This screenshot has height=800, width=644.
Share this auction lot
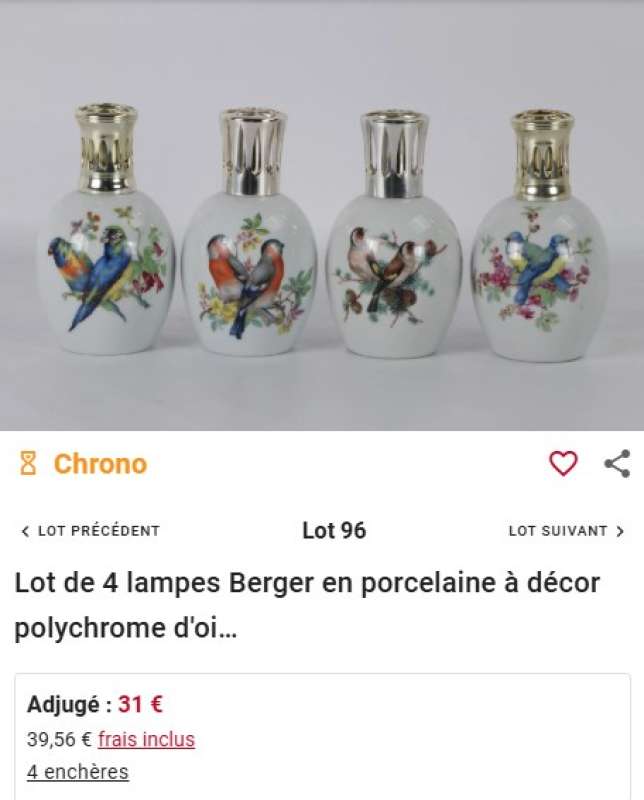click(x=617, y=463)
